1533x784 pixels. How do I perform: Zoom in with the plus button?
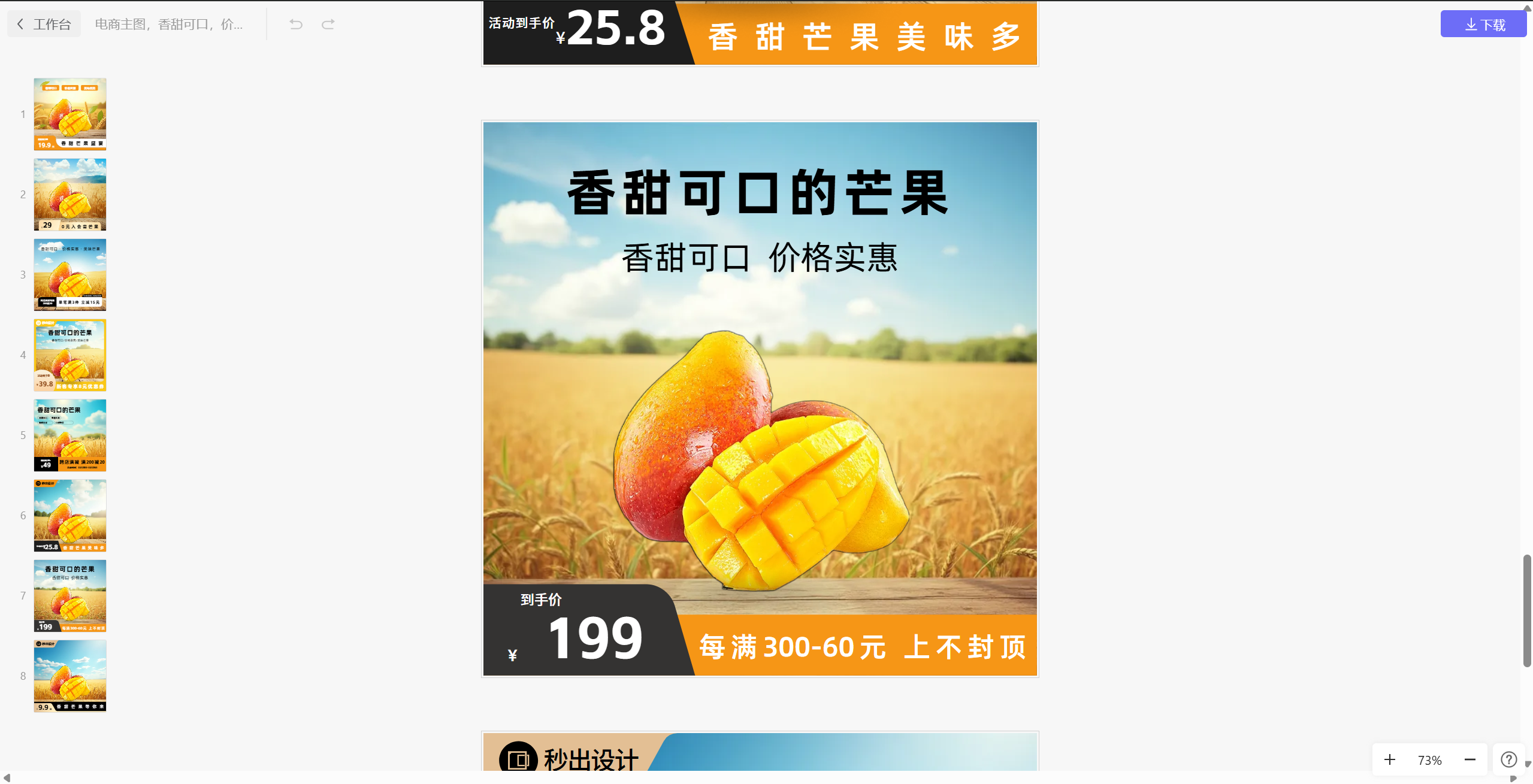[1390, 760]
